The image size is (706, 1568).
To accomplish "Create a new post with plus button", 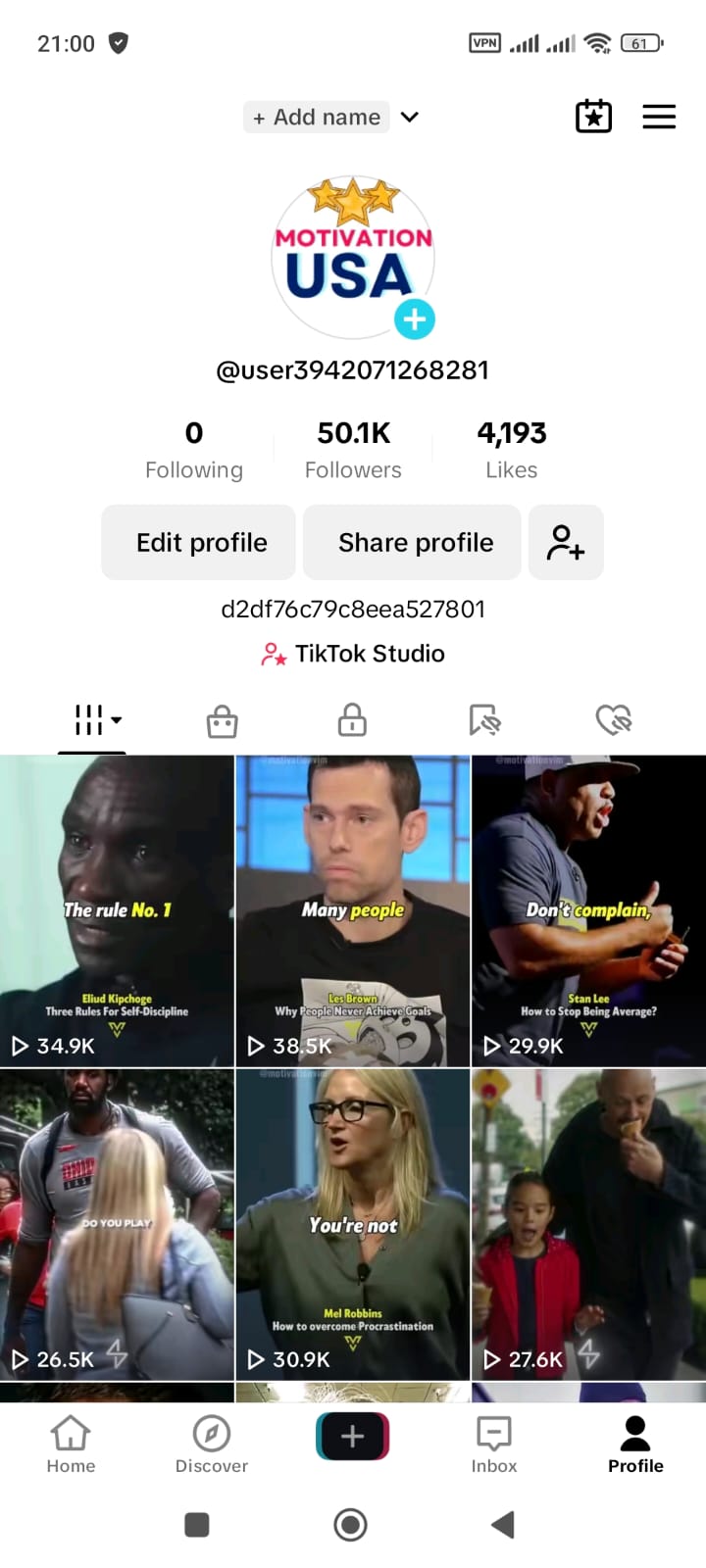I will (x=353, y=1437).
